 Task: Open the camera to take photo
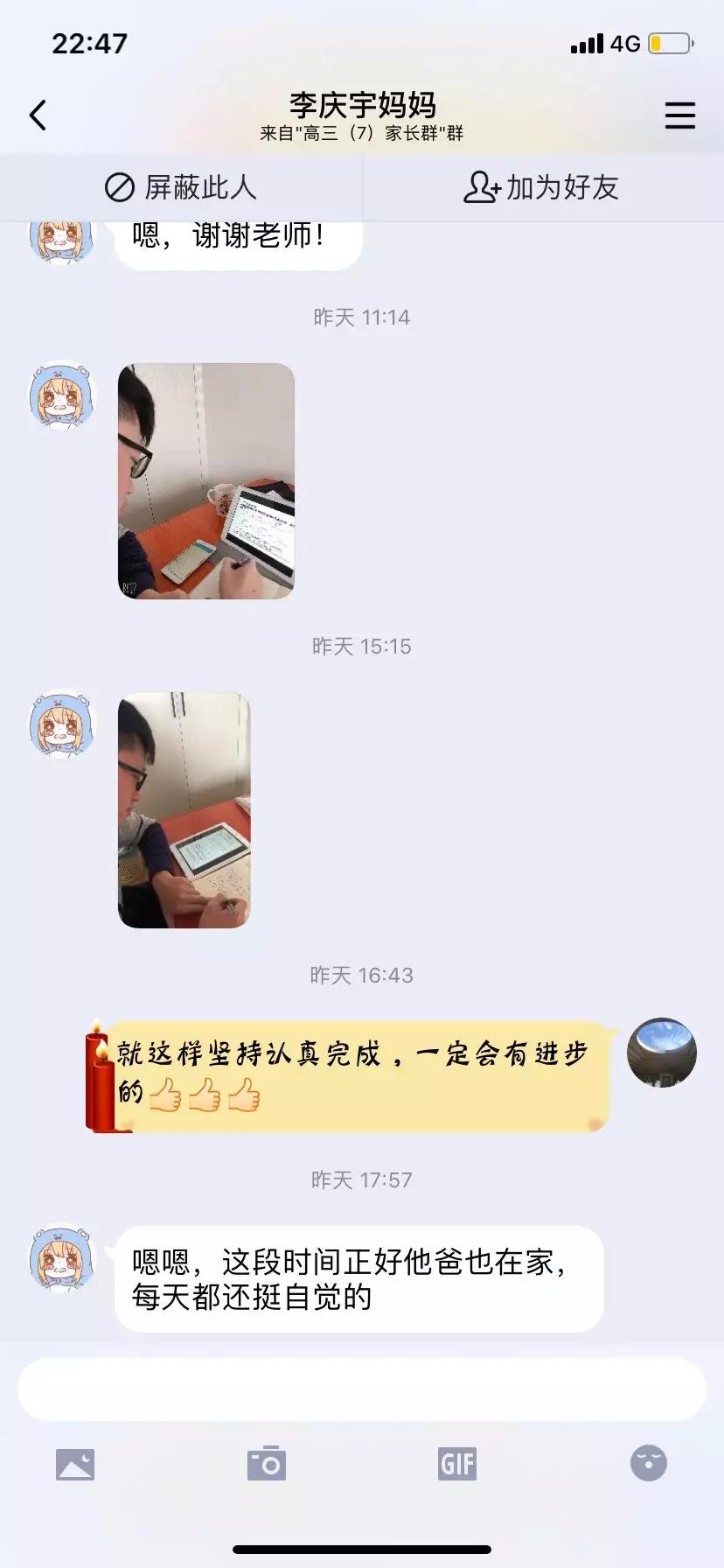coord(266,1463)
